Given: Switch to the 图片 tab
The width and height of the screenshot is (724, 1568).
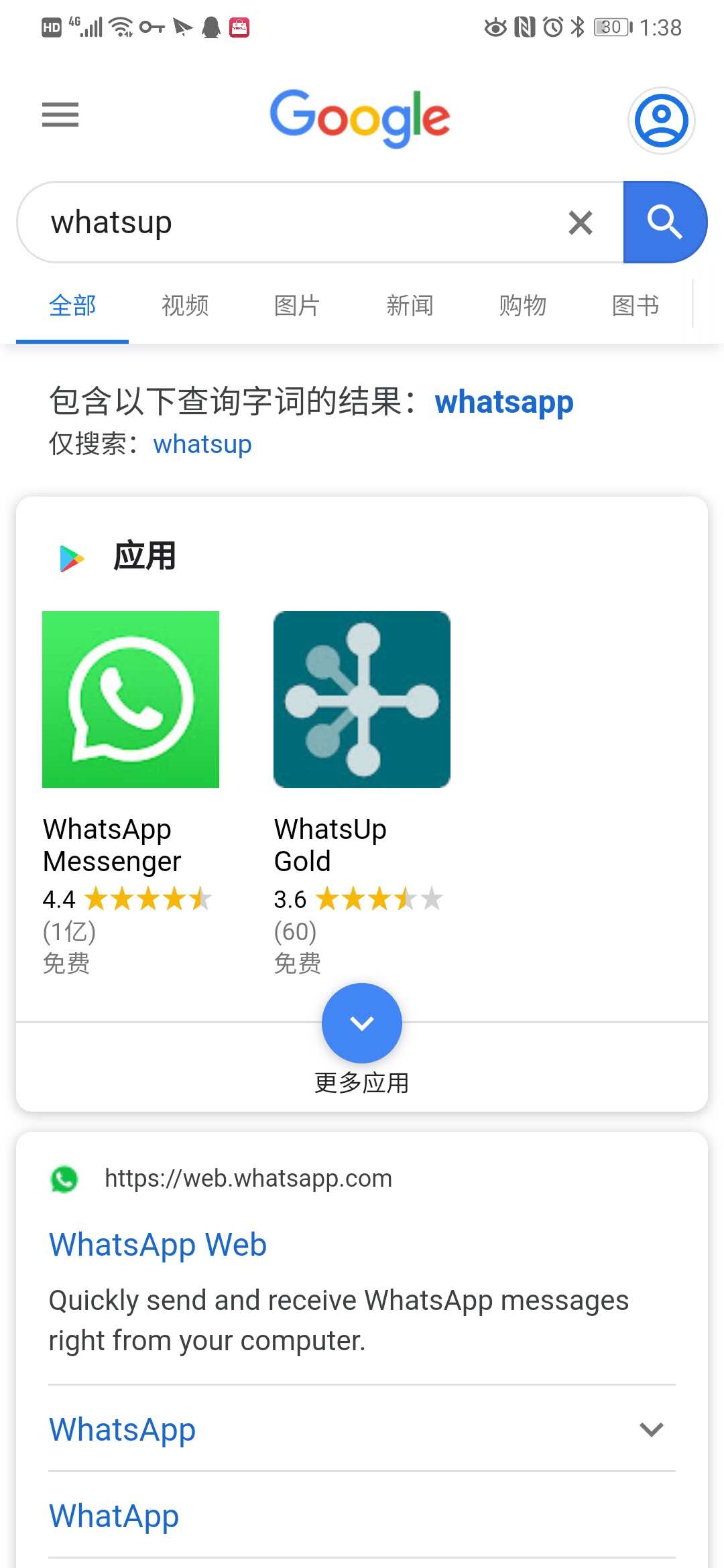Looking at the screenshot, I should pyautogui.click(x=297, y=306).
